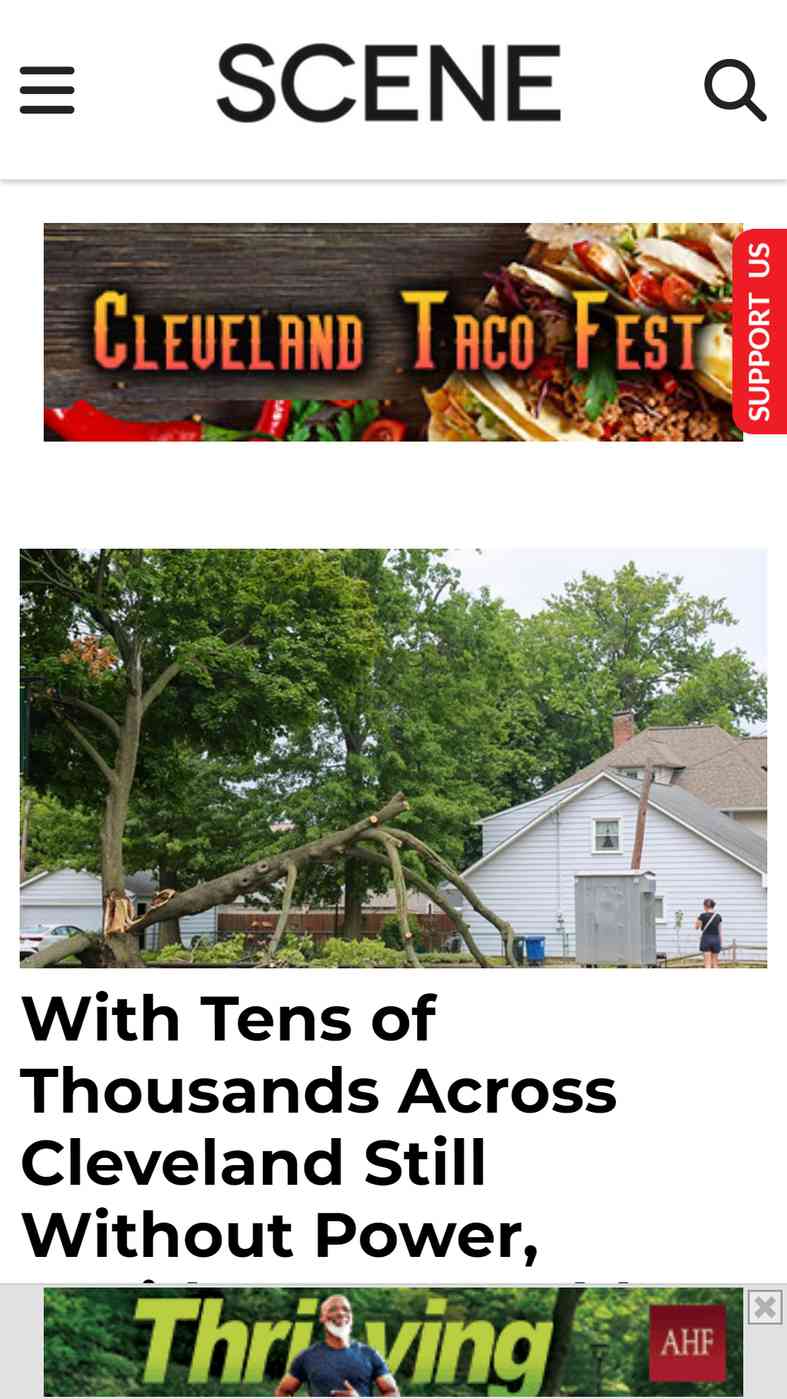Go to the SCENE homepage logo

(389, 83)
